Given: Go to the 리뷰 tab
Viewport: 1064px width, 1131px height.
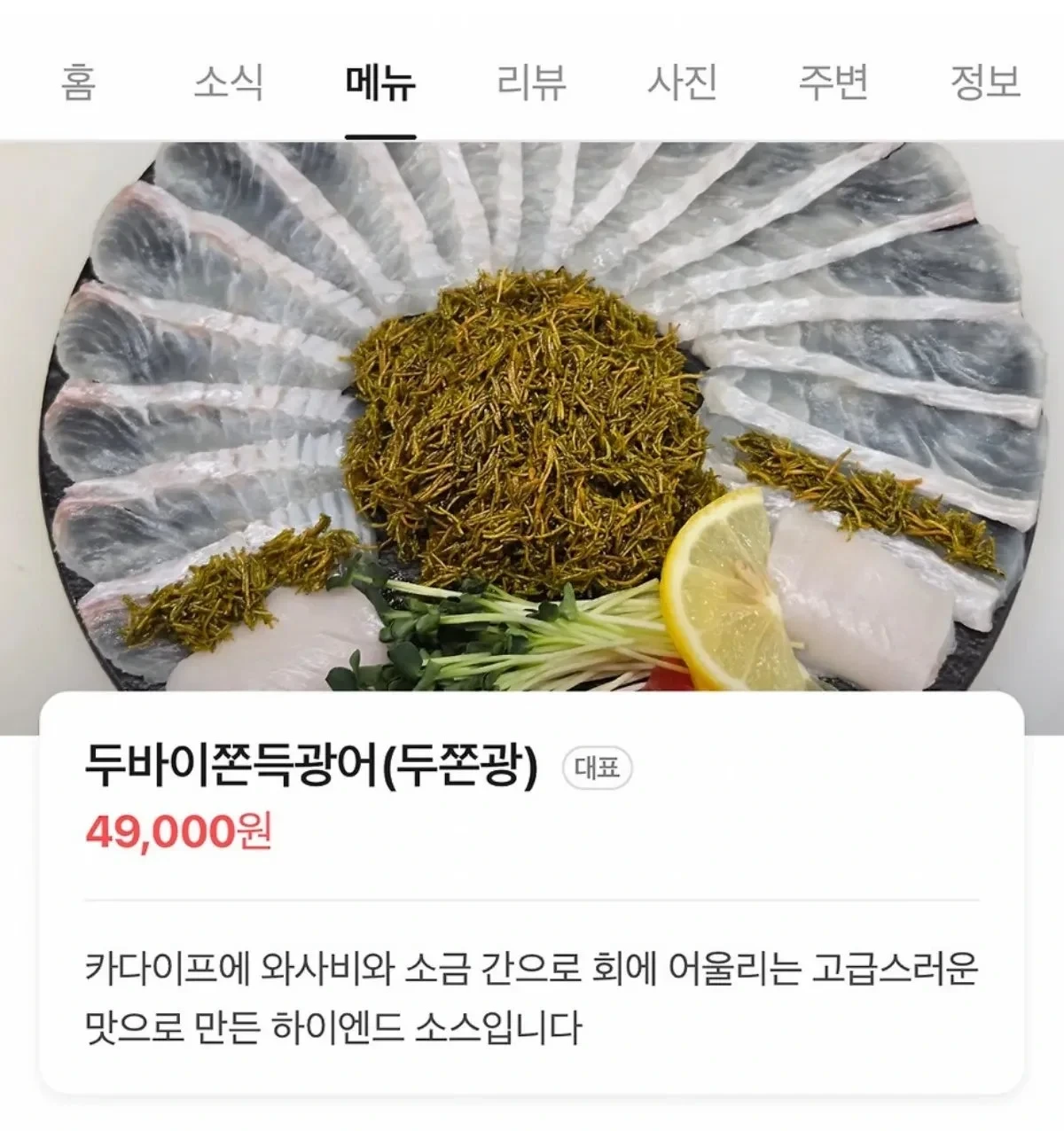Looking at the screenshot, I should click(531, 82).
